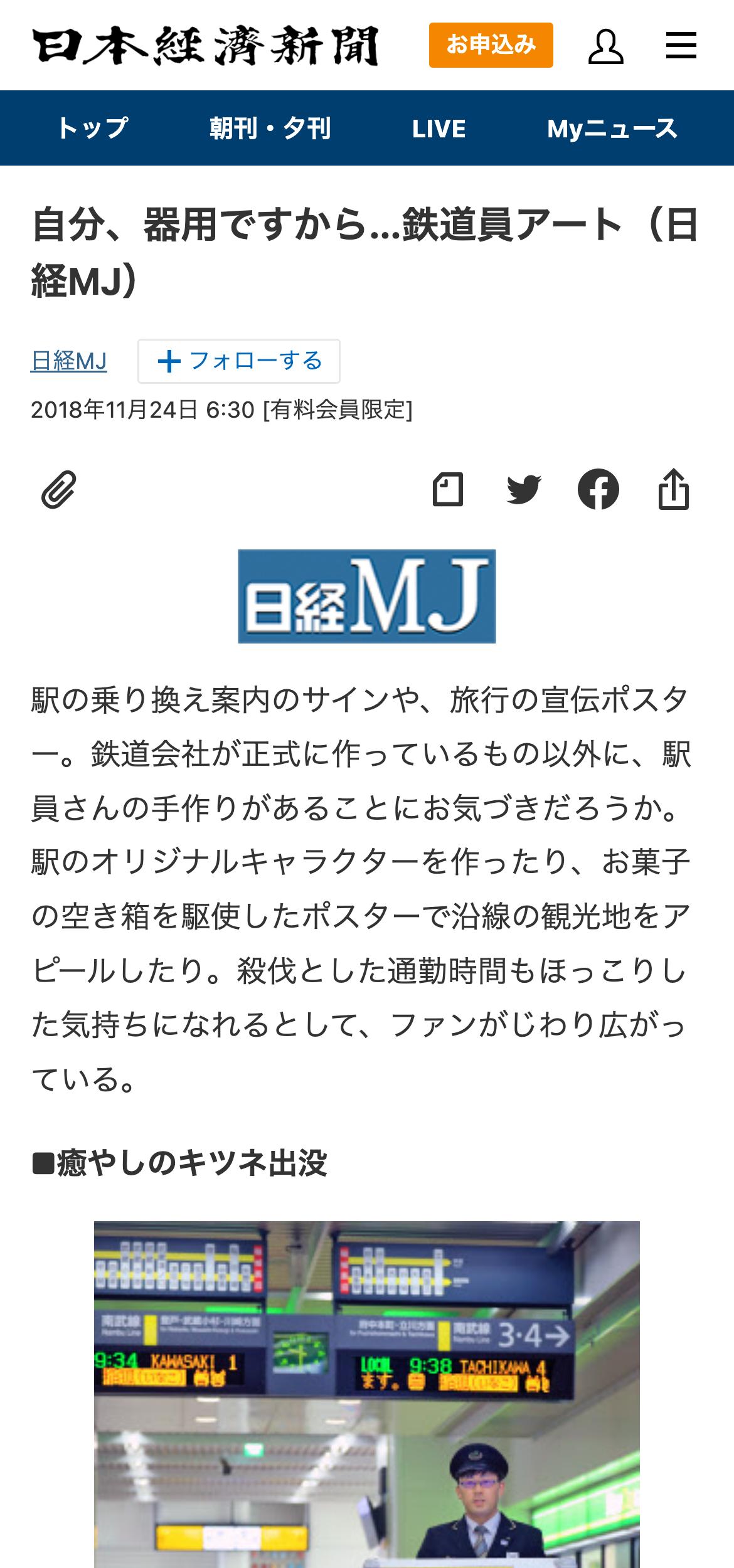734x1568 pixels.
Task: Switch to the トップ tab
Action: click(92, 129)
